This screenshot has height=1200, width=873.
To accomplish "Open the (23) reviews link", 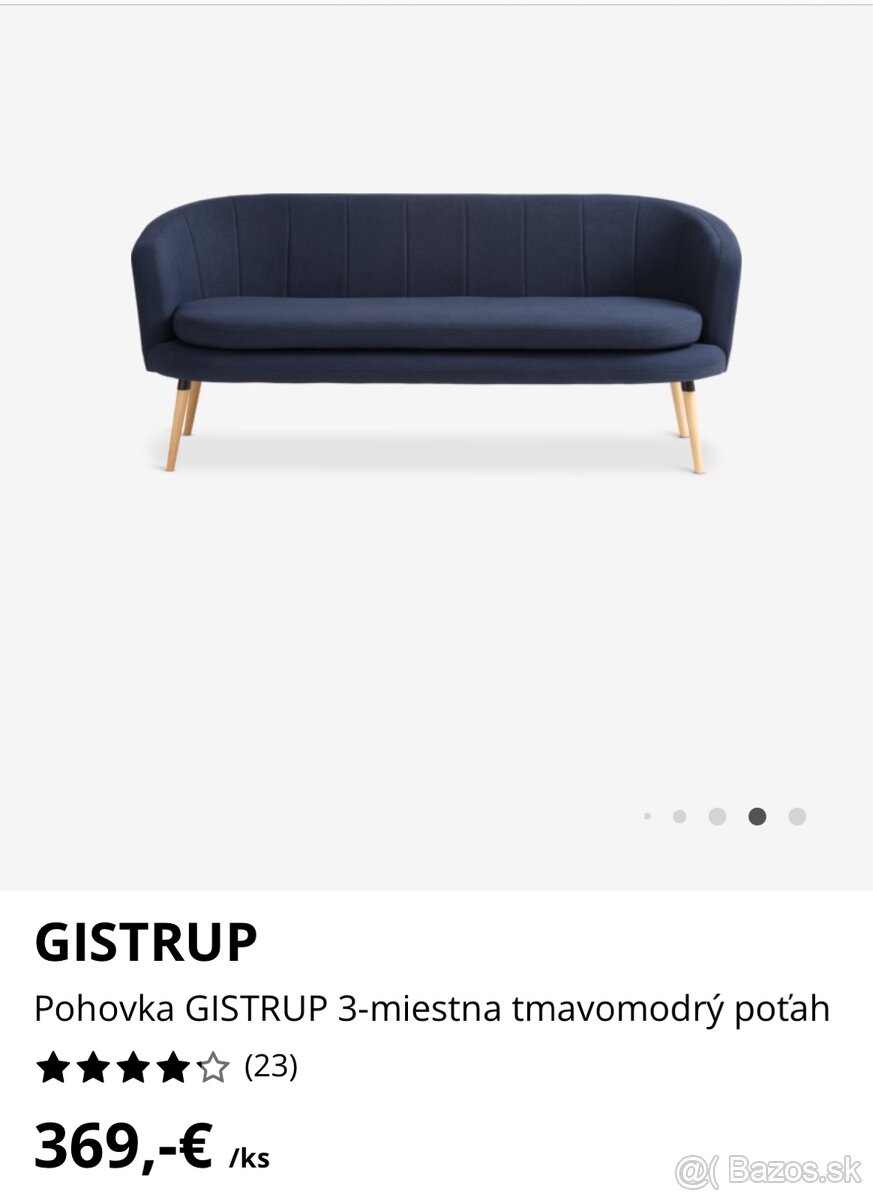I will tap(270, 1065).
